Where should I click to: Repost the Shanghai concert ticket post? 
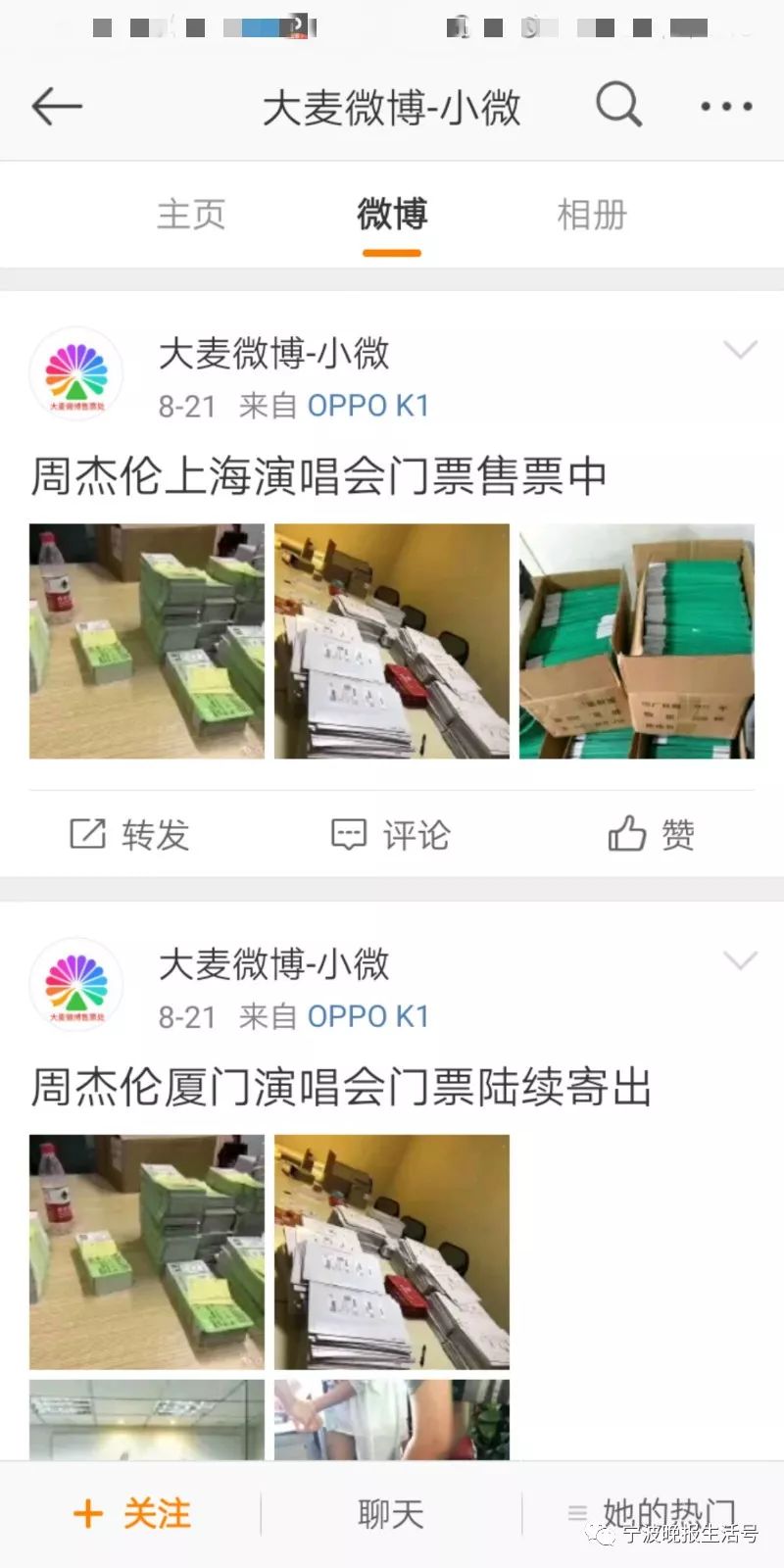129,835
